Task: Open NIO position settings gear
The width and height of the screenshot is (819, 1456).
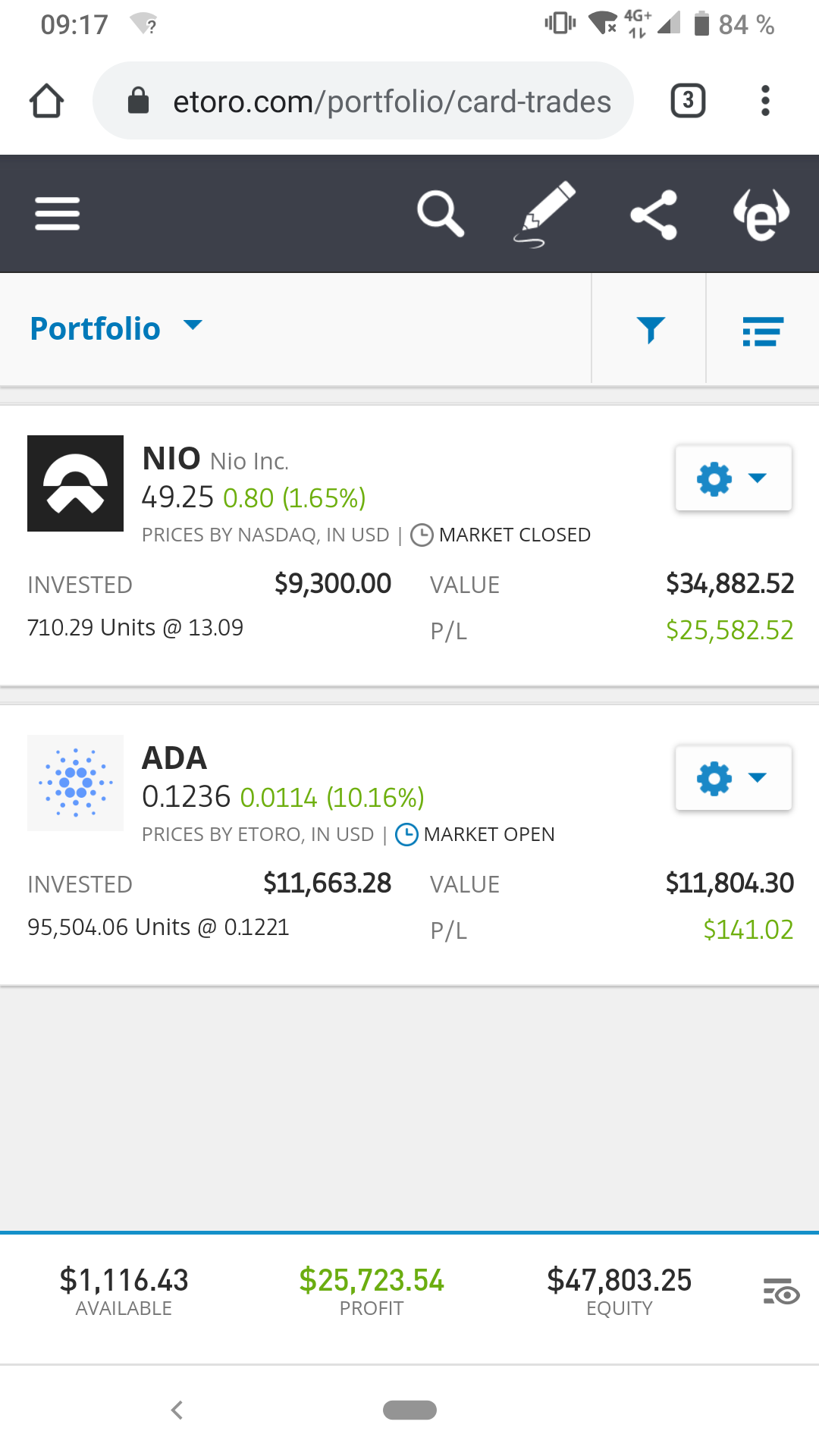Action: click(733, 479)
